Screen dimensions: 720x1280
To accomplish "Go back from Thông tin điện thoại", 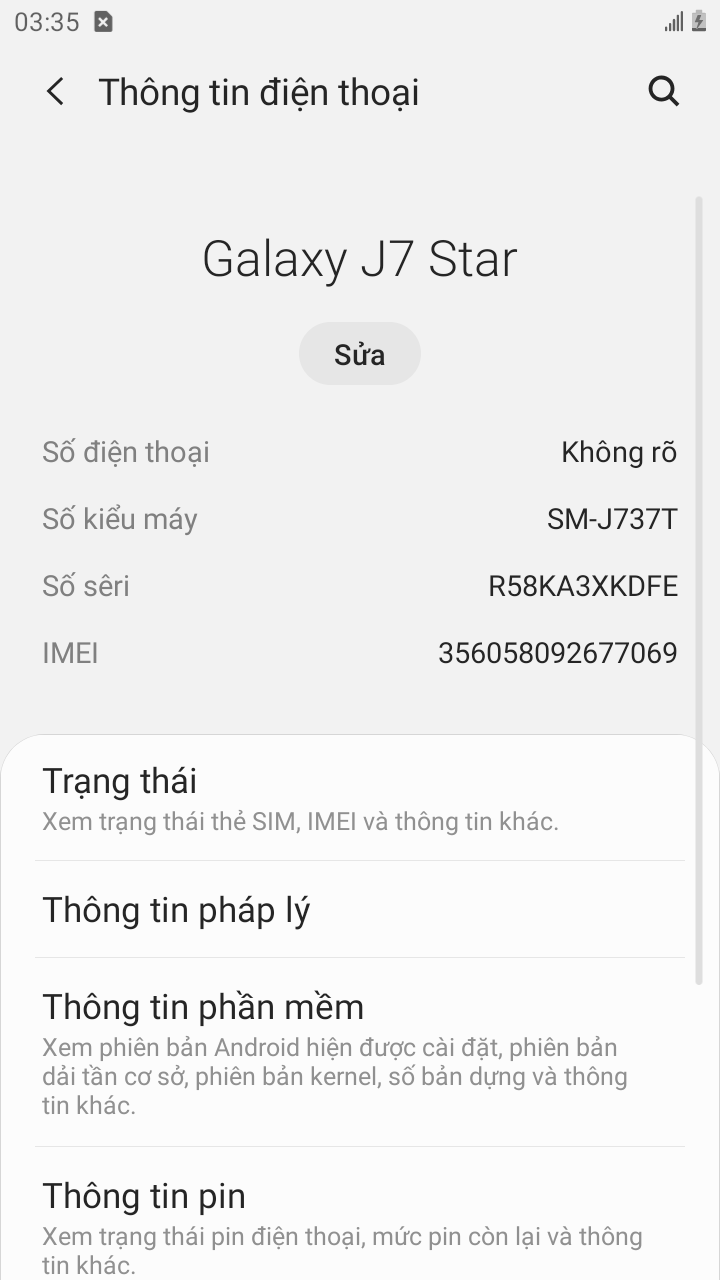I will point(56,92).
